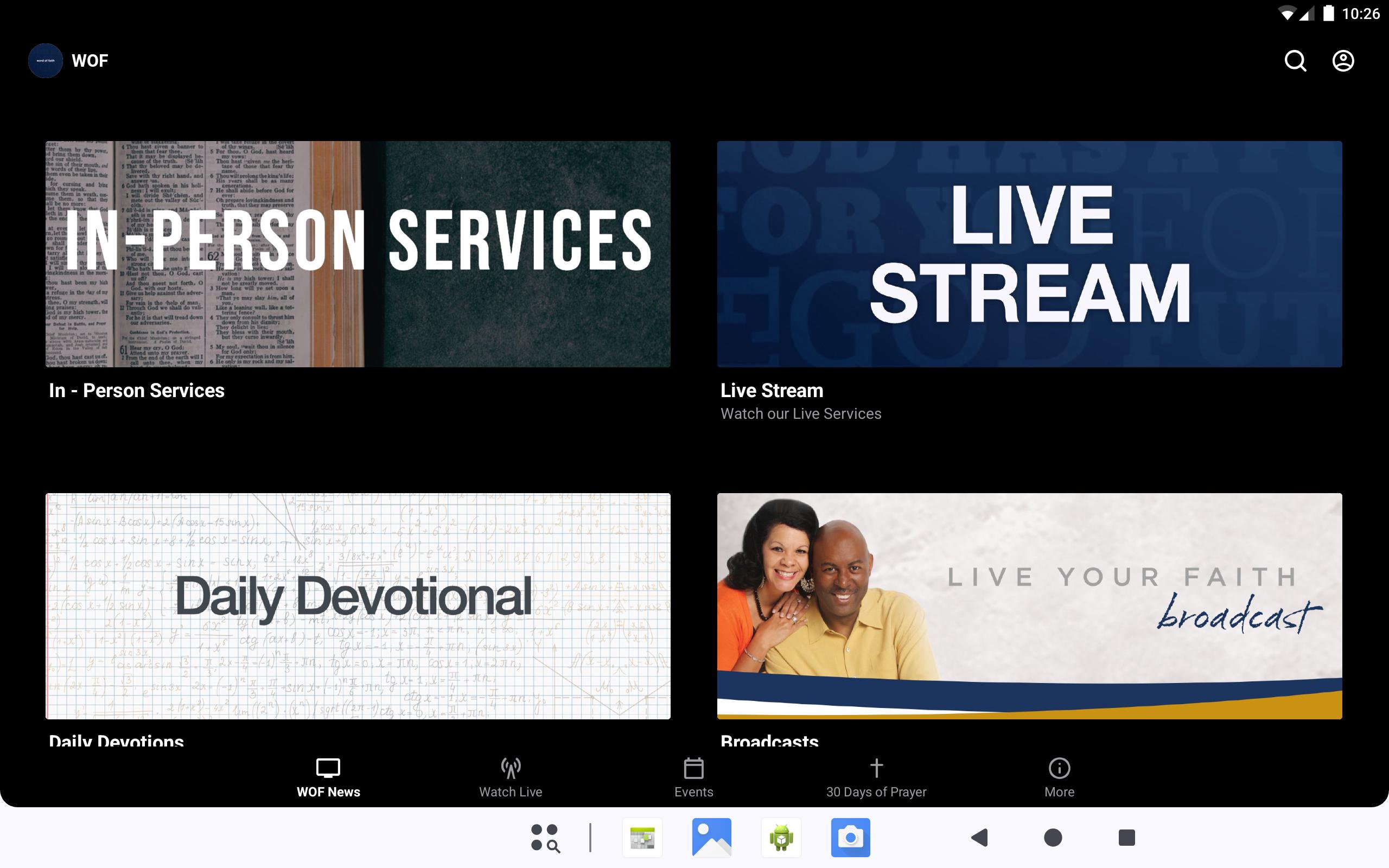Switch to the Events tab
The width and height of the screenshot is (1389, 868).
pyautogui.click(x=693, y=777)
